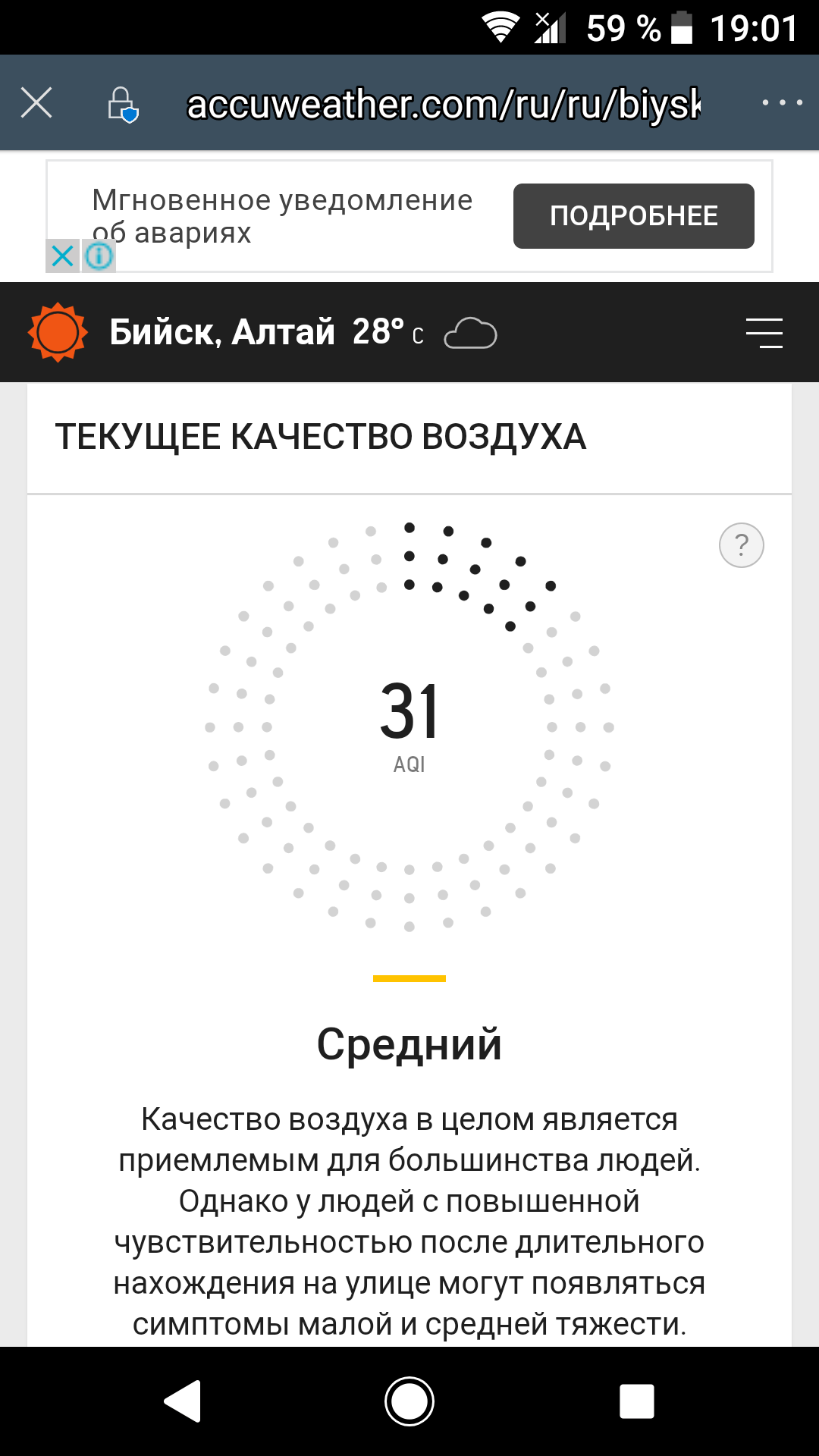Screen dimensions: 819x1456
Task: Open the ad info icon
Action: (x=99, y=256)
